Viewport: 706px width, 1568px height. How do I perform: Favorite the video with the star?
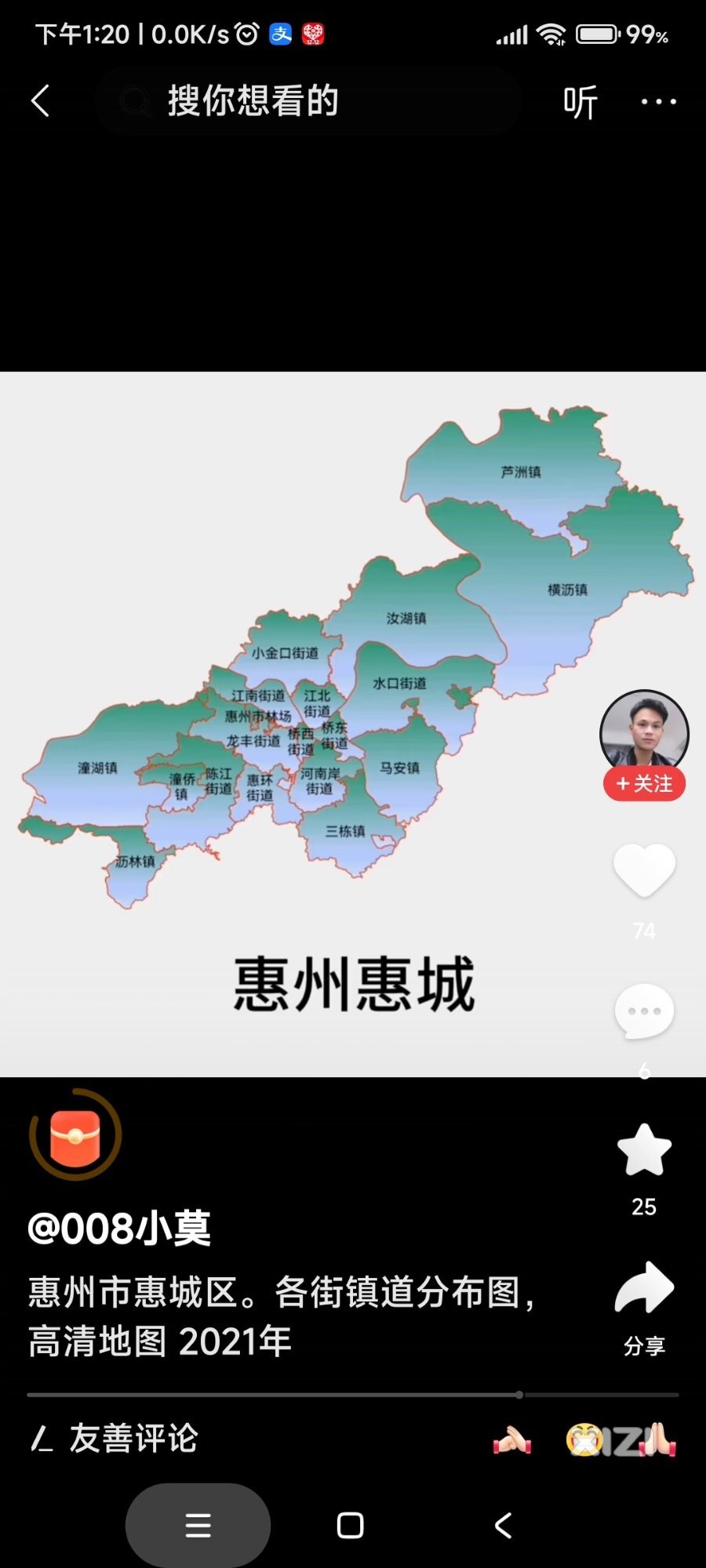tap(644, 1151)
